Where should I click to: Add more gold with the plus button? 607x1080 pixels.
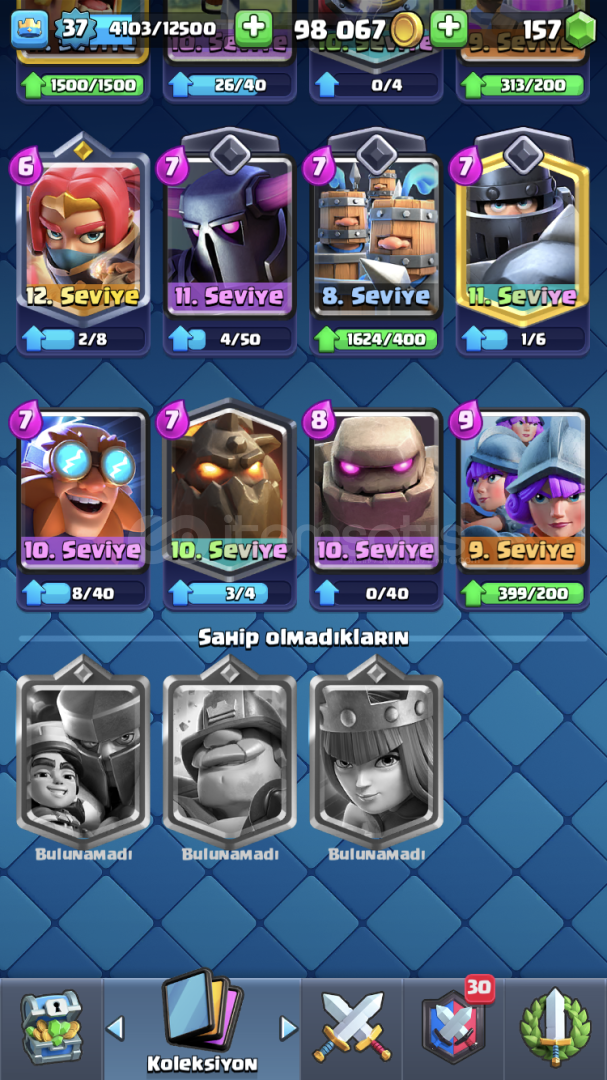point(449,28)
